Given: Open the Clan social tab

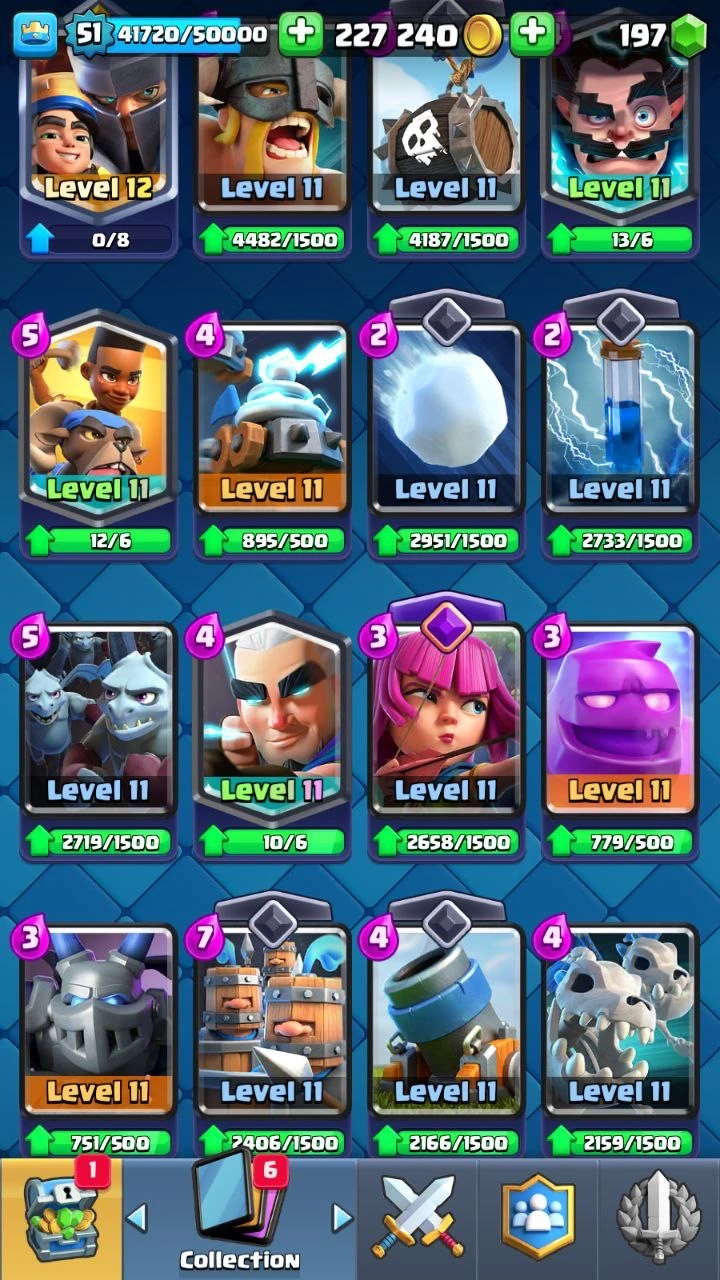Looking at the screenshot, I should click(x=538, y=1218).
